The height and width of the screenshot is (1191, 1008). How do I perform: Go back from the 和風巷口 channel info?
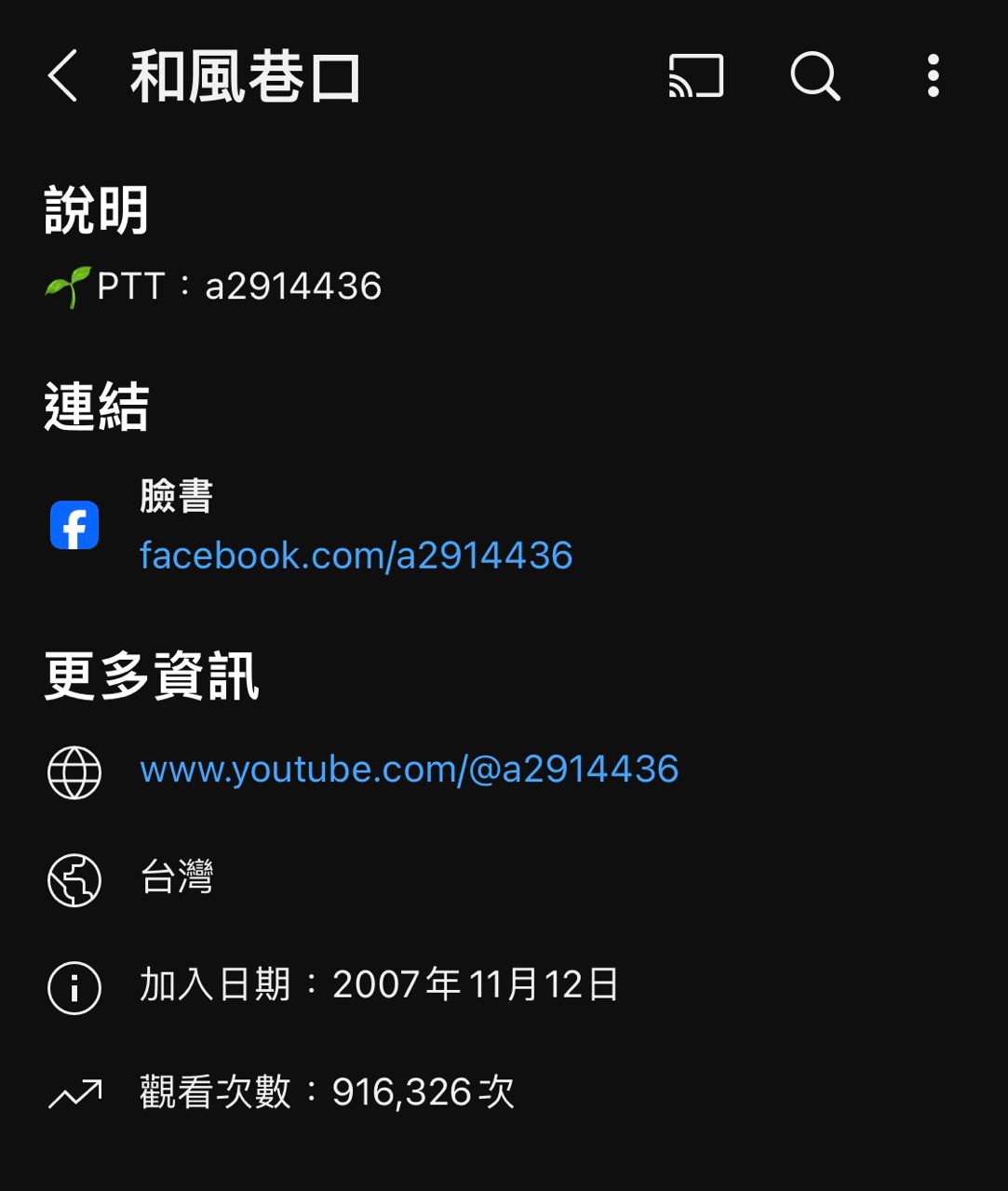tap(62, 76)
